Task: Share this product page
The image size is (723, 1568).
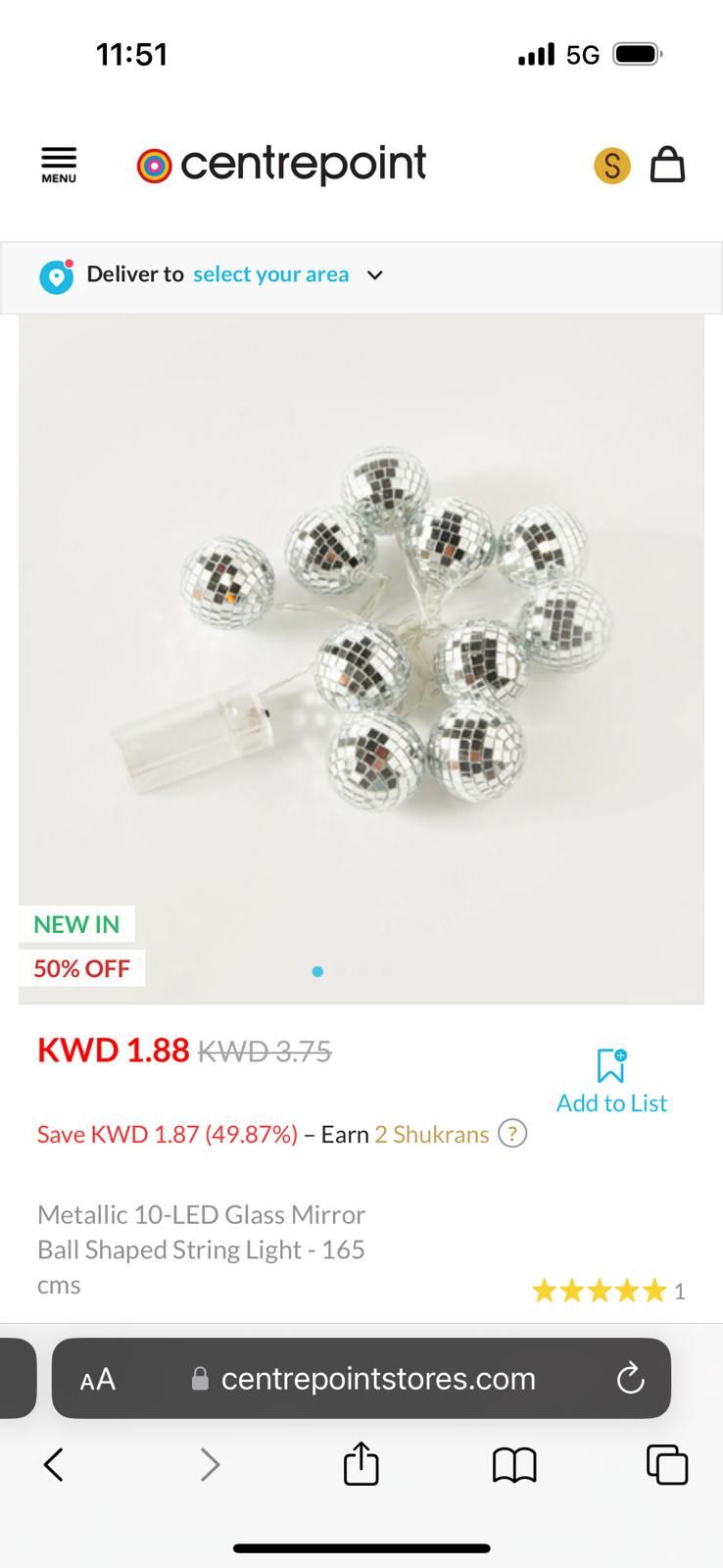Action: [x=361, y=1465]
